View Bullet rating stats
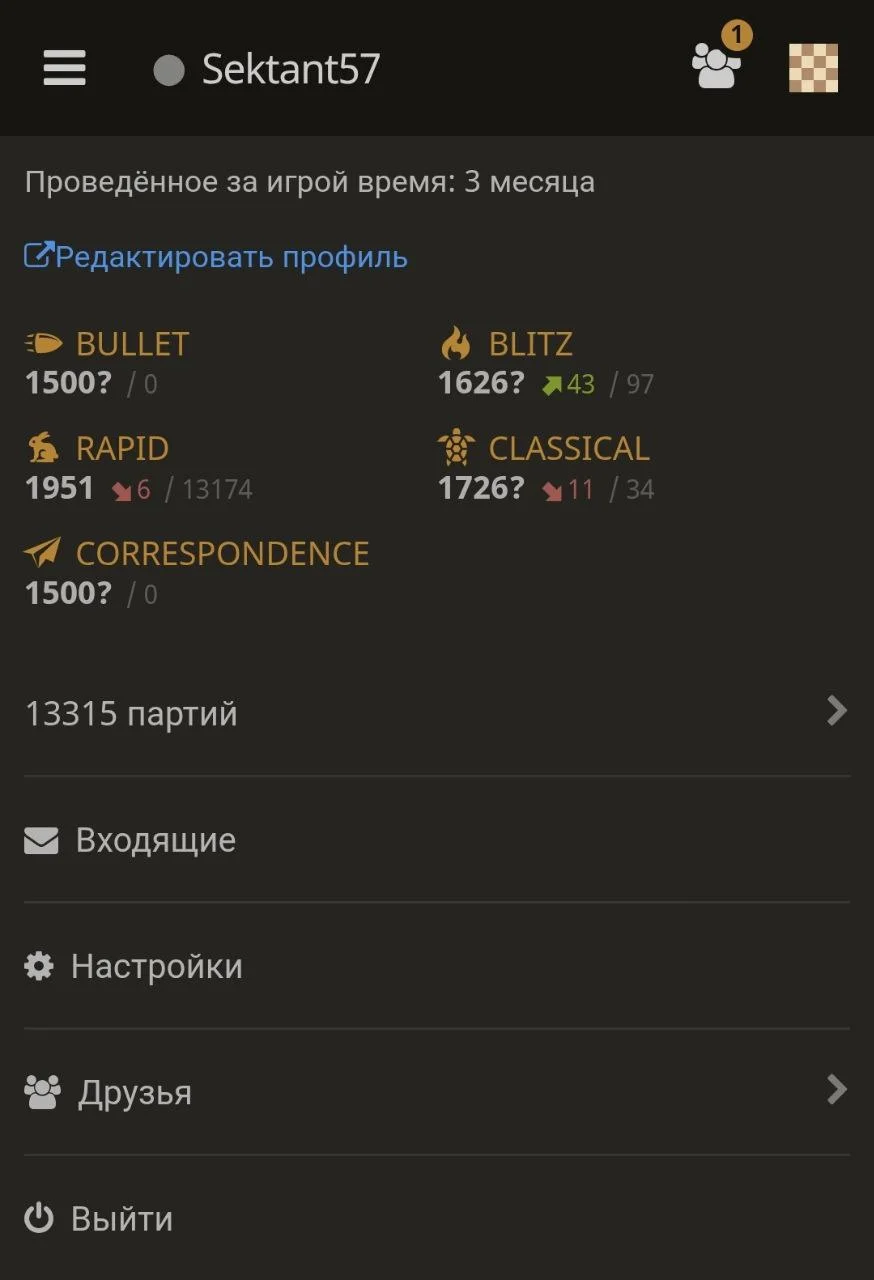Image resolution: width=874 pixels, height=1280 pixels. pos(107,362)
